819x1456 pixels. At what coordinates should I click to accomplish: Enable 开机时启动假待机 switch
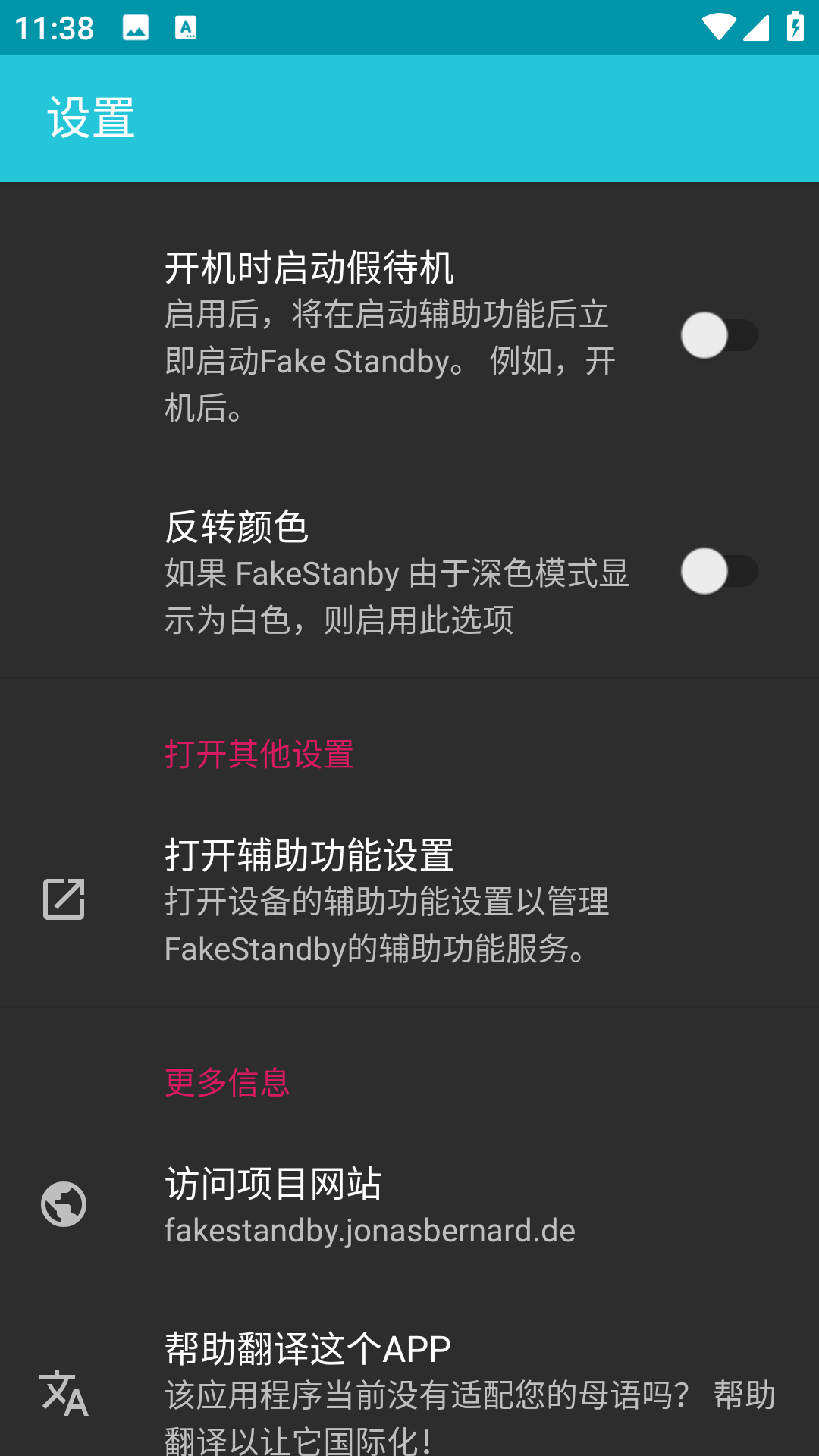tap(719, 335)
